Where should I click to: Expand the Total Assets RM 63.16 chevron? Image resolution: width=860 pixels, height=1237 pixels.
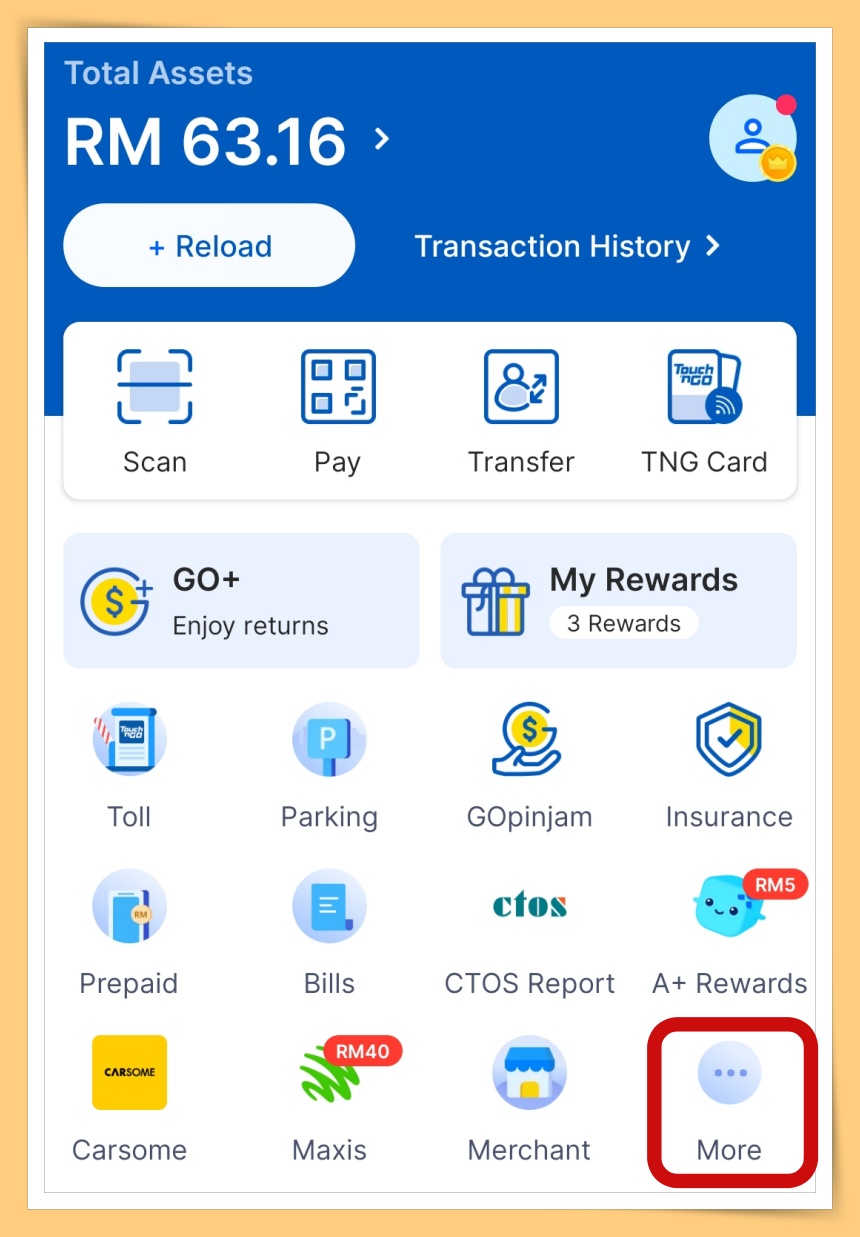click(x=381, y=139)
